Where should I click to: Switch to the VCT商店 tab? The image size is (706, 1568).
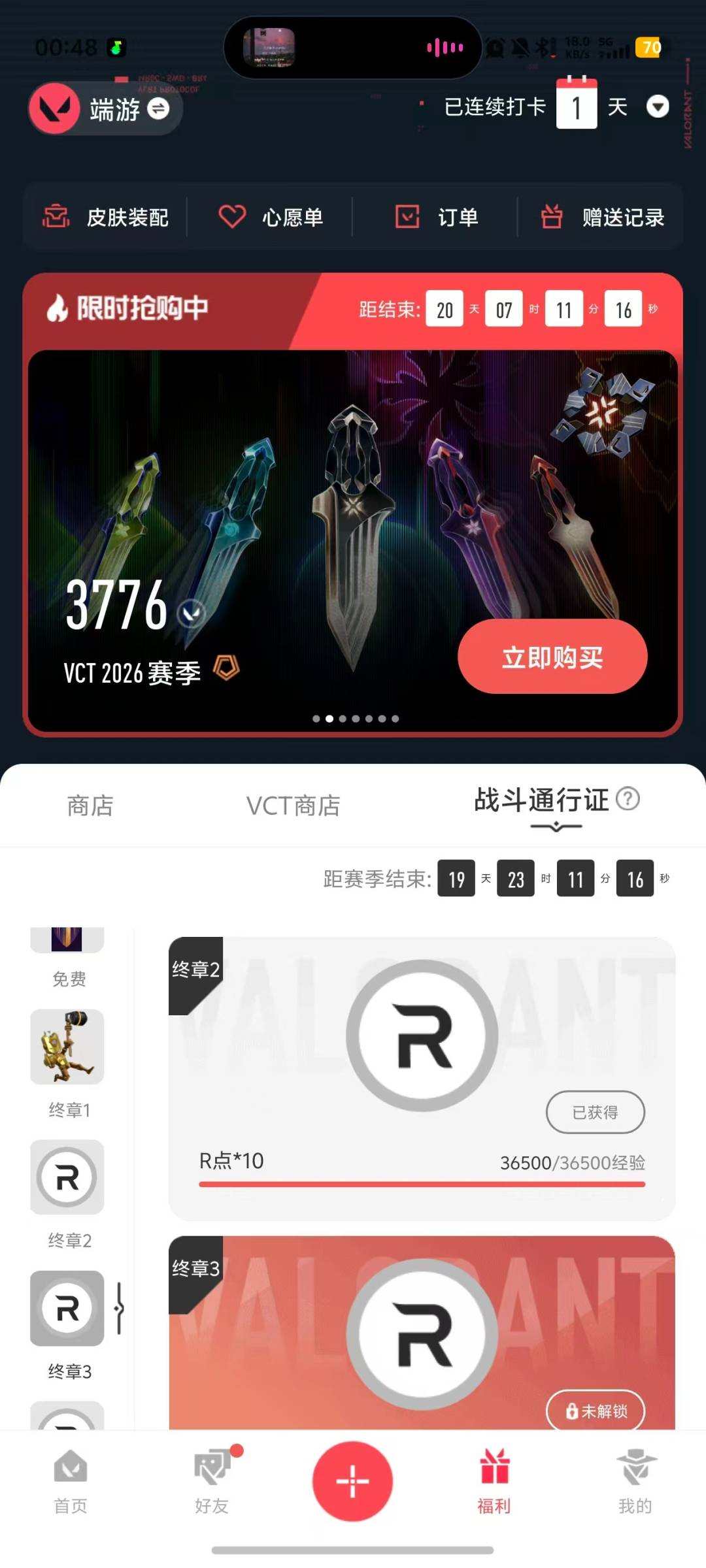pyautogui.click(x=292, y=805)
